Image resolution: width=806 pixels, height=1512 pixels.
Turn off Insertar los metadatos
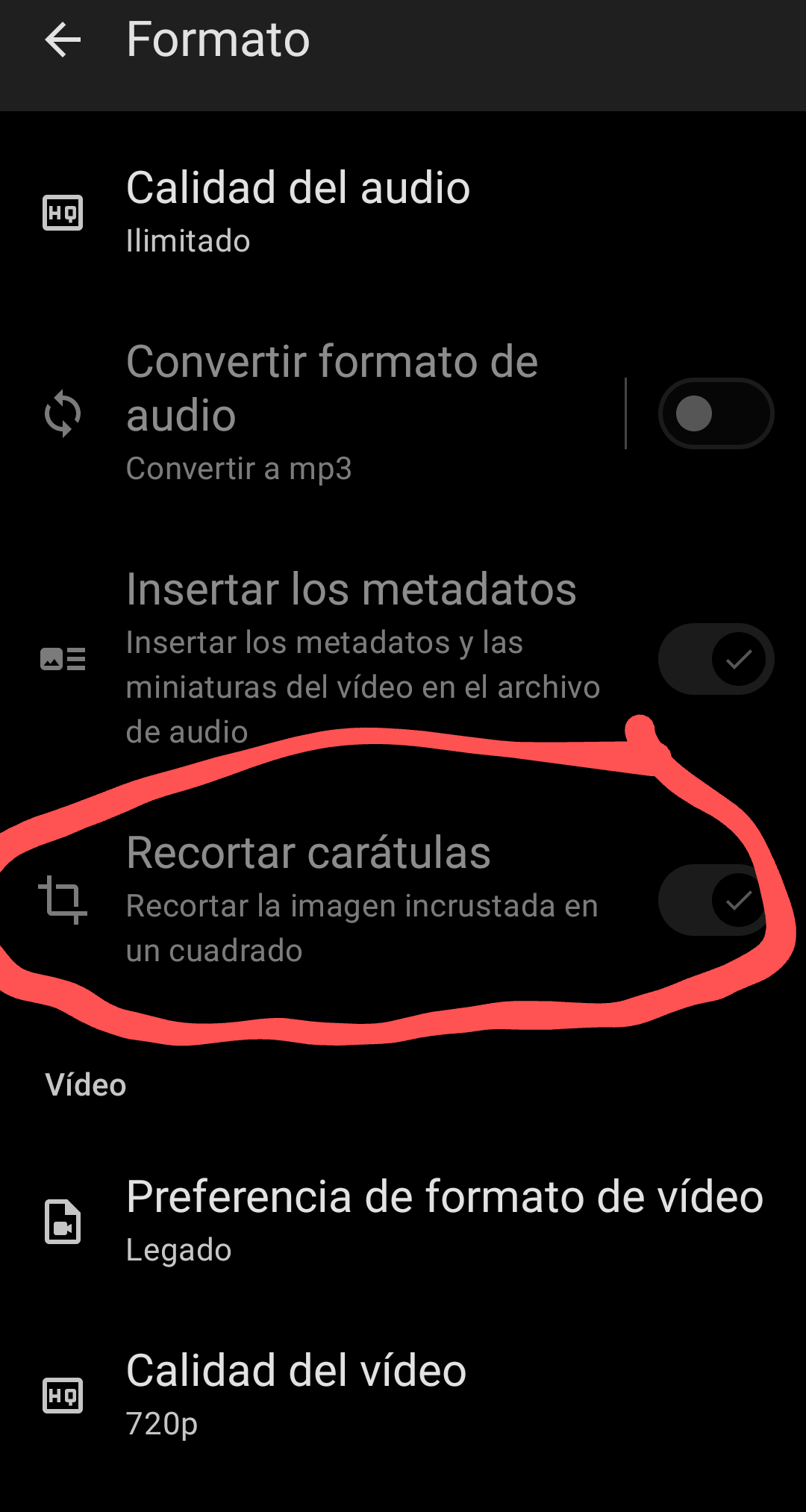point(716,659)
